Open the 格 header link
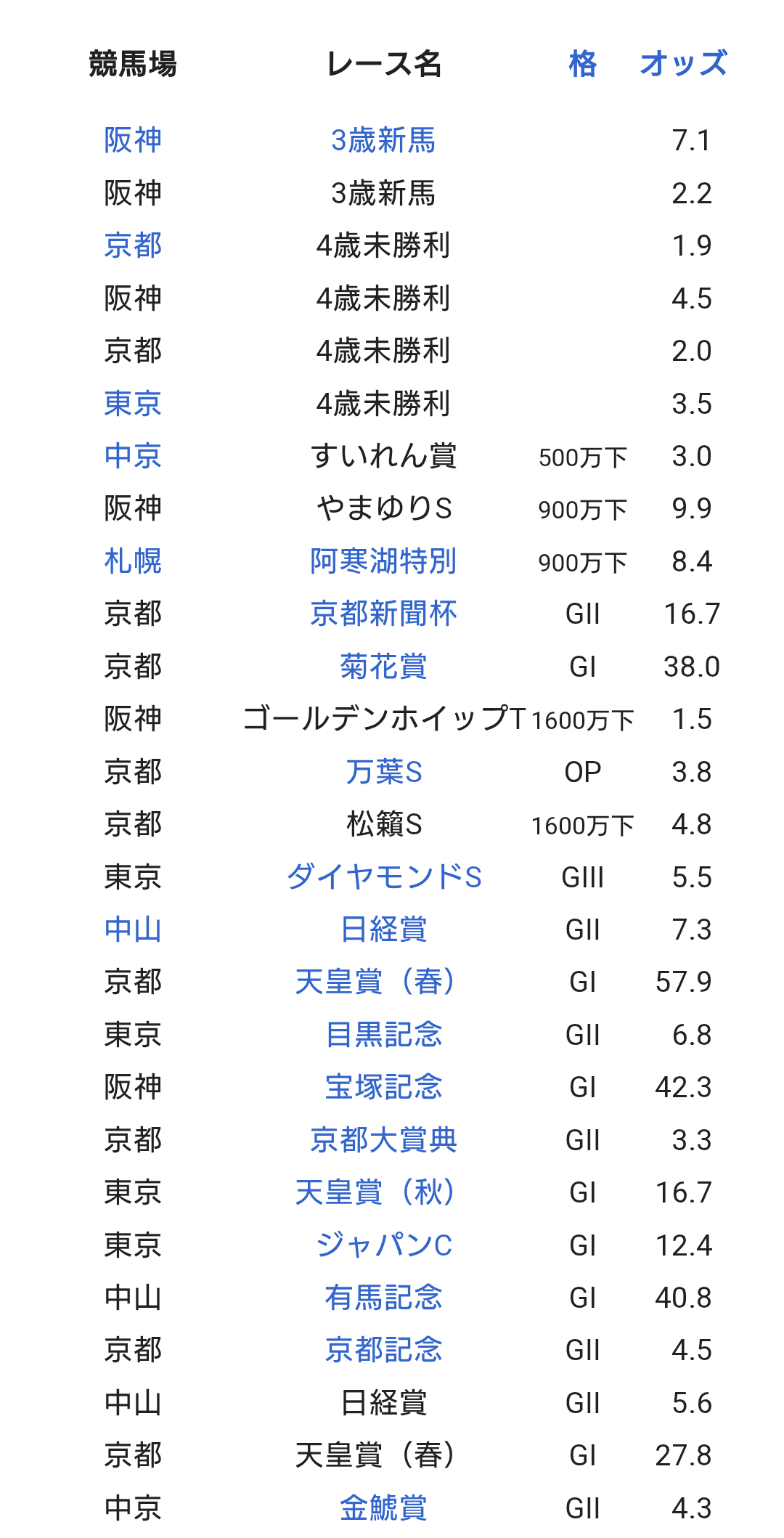 (x=582, y=64)
